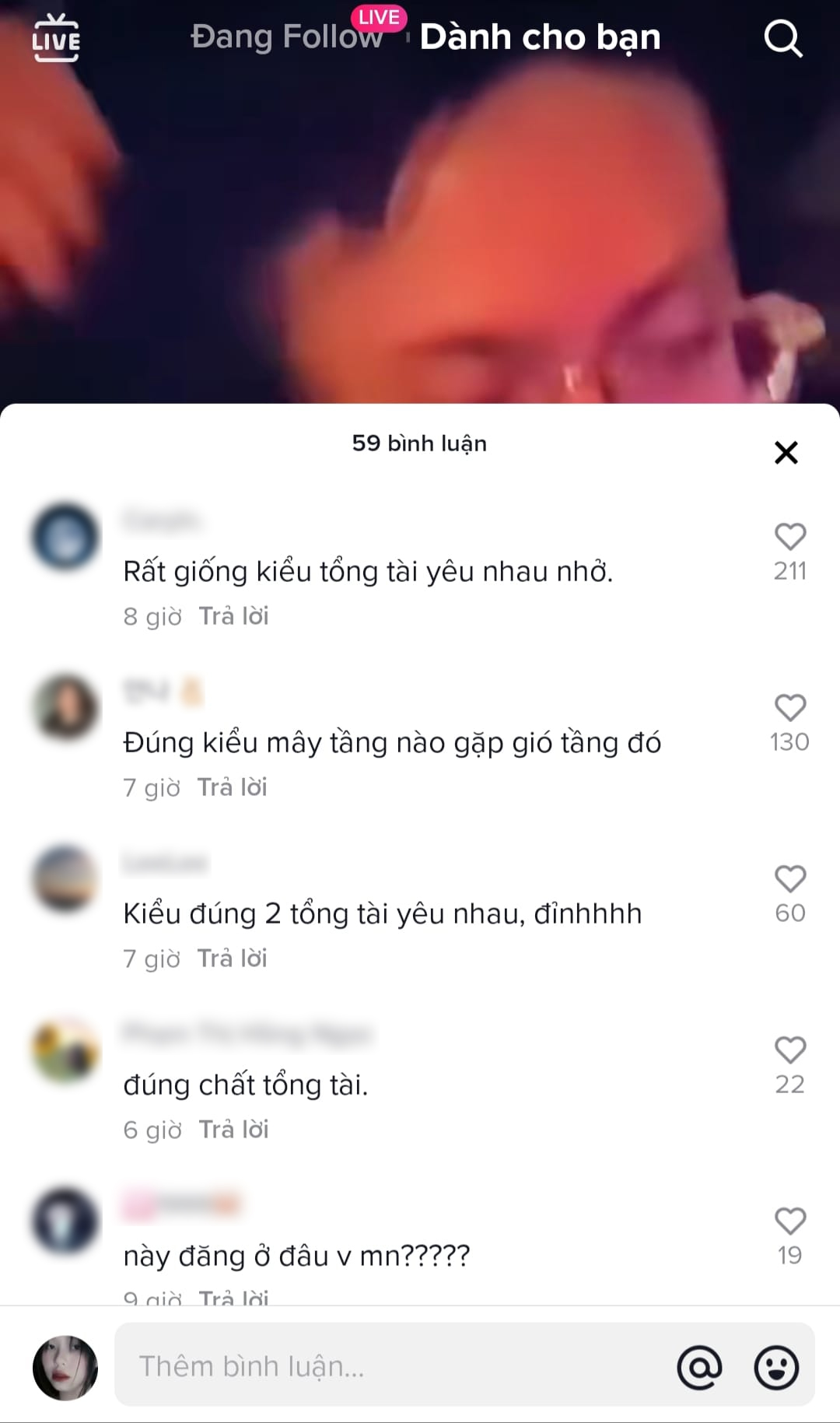Switch to the Đang Follow tab
Image resolution: width=840 pixels, height=1423 pixels.
(286, 37)
